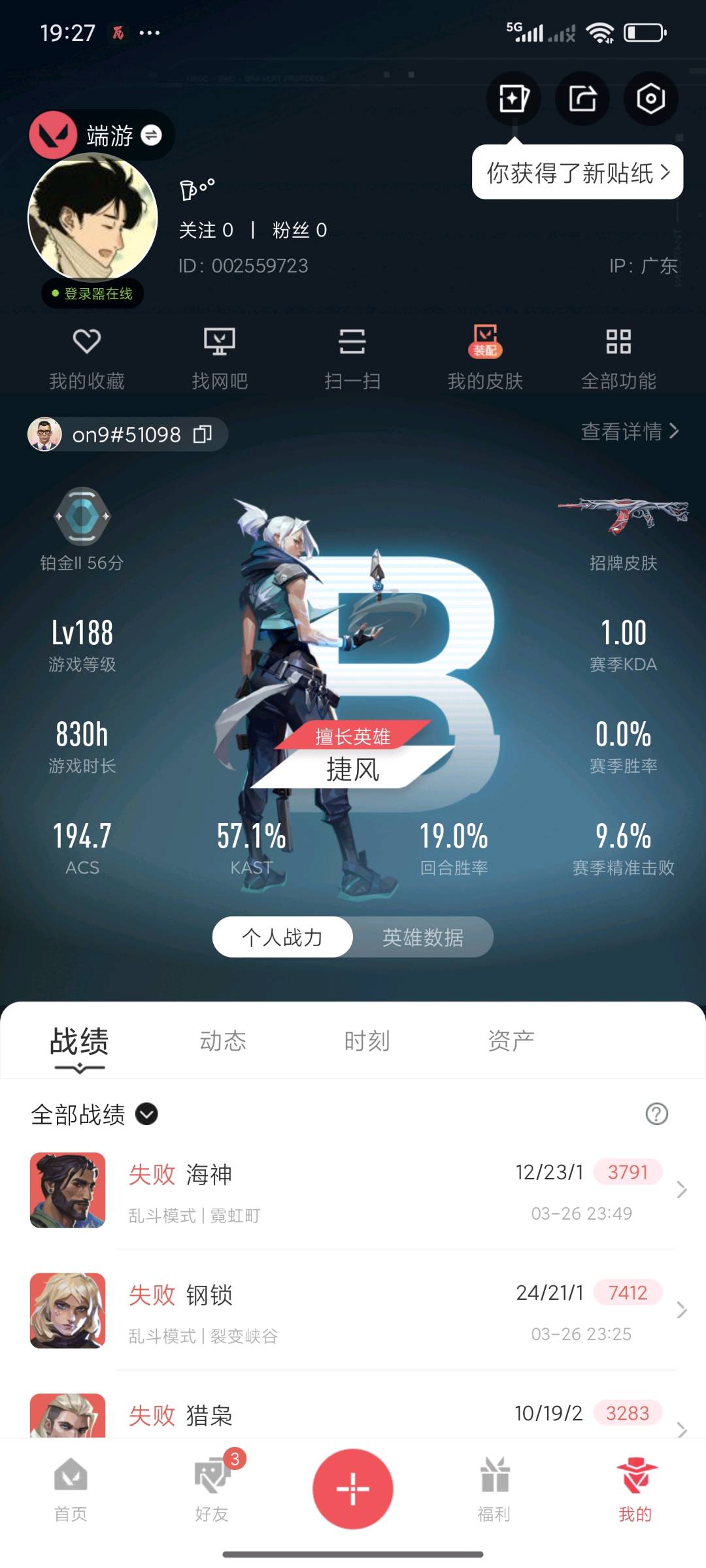Open the new sticker notification bubble

tap(577, 173)
